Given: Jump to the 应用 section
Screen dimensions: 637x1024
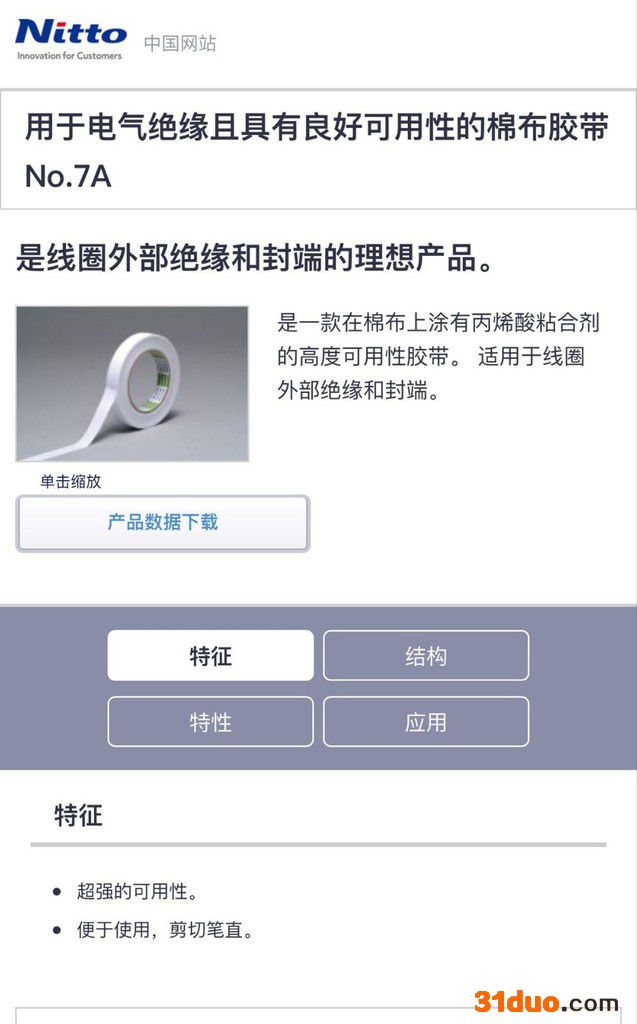Looking at the screenshot, I should (426, 722).
